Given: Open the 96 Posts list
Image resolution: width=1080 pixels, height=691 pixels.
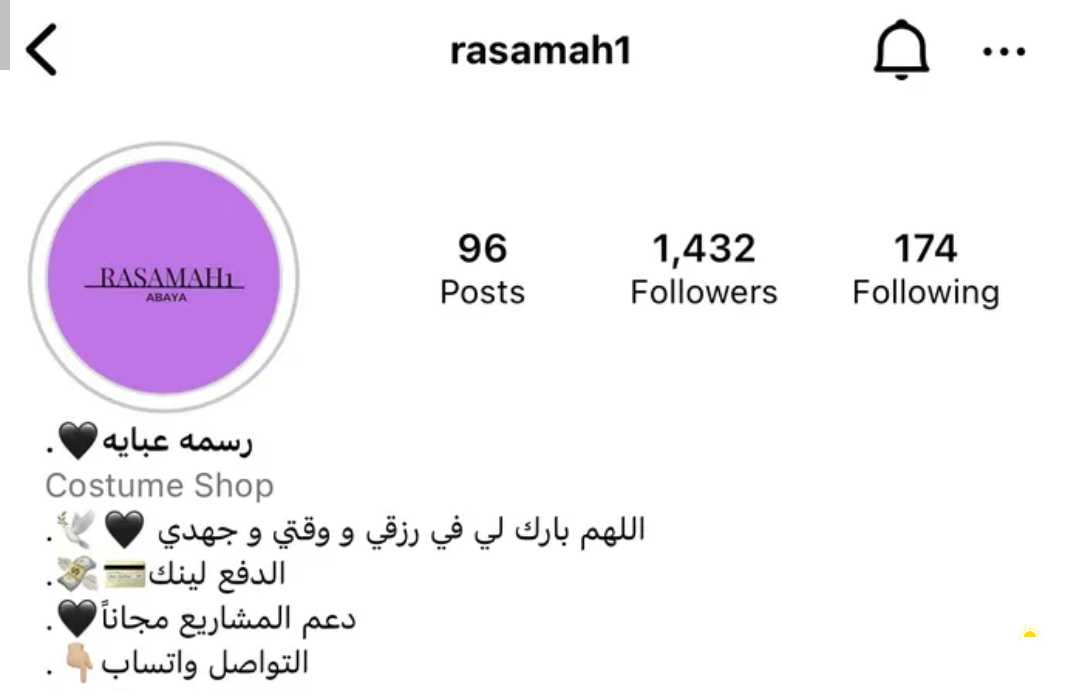Looking at the screenshot, I should [x=482, y=268].
